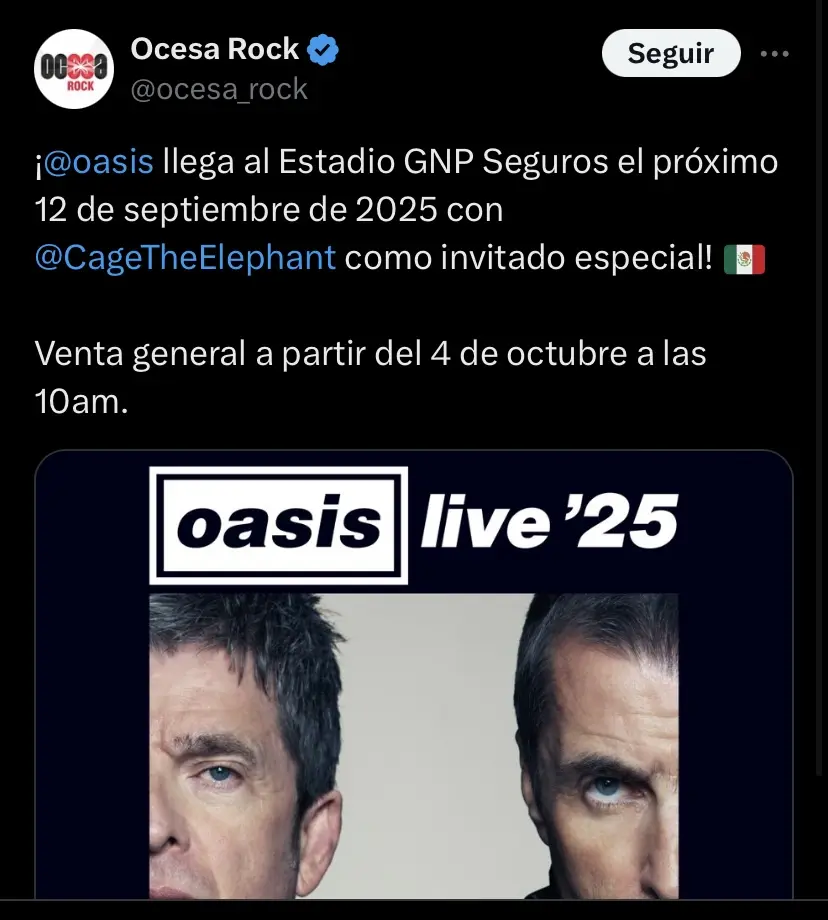
Task: Visit the @CageTheElephant mention link
Action: click(185, 258)
